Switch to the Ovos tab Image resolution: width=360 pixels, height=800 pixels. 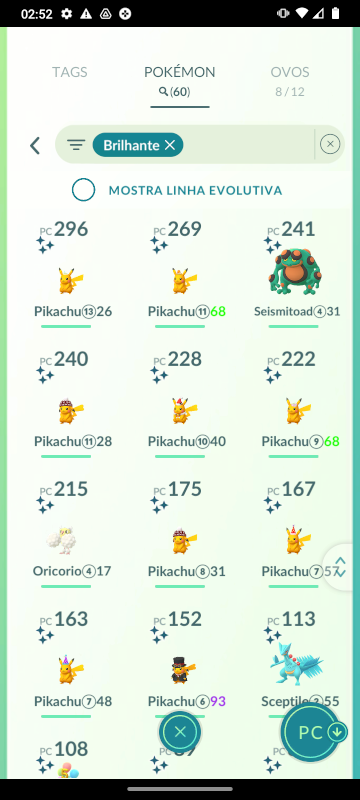click(290, 81)
